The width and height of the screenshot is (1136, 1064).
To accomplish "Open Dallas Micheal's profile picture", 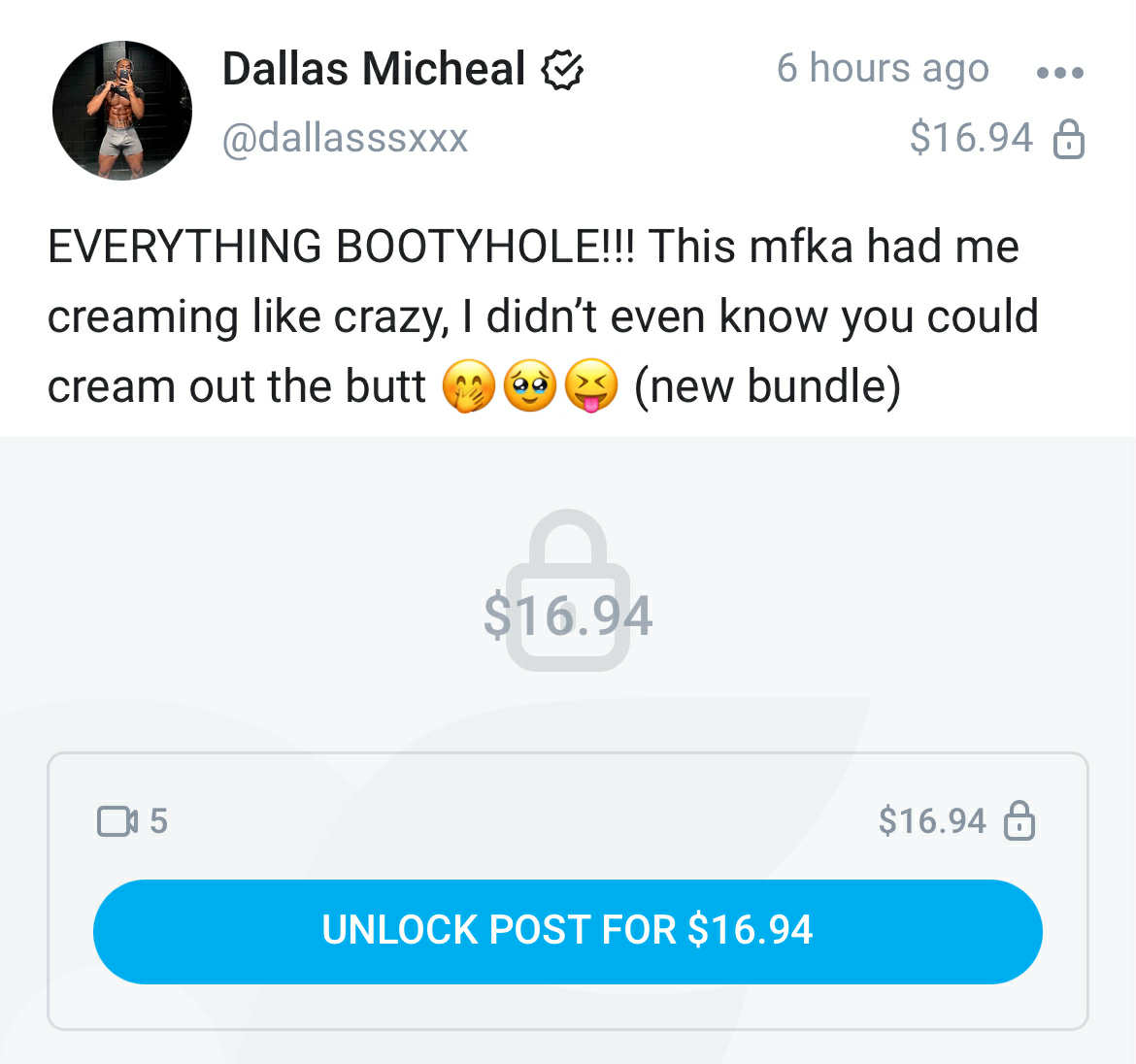I will pyautogui.click(x=122, y=111).
